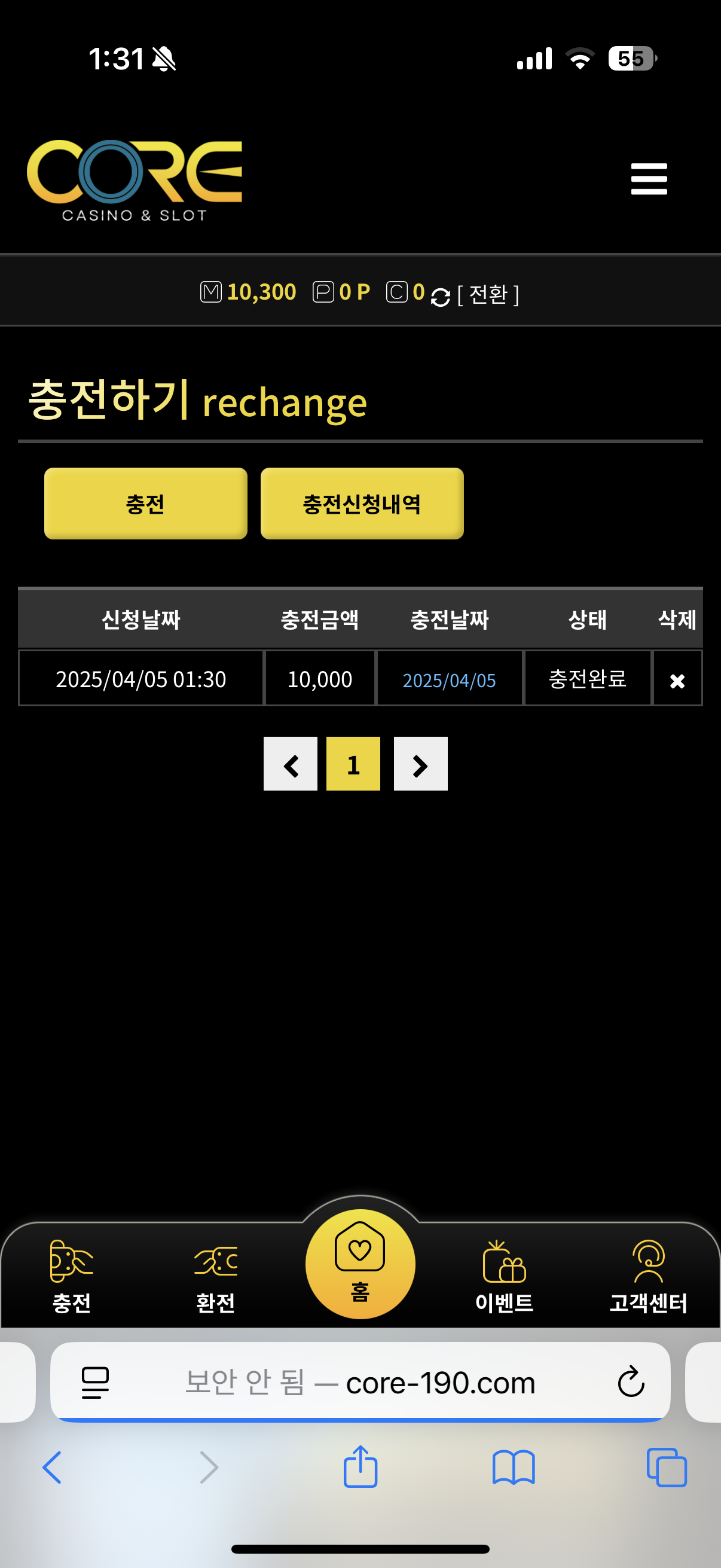Image resolution: width=721 pixels, height=1568 pixels.
Task: Tap the CORE logo to go home
Action: pos(135,179)
